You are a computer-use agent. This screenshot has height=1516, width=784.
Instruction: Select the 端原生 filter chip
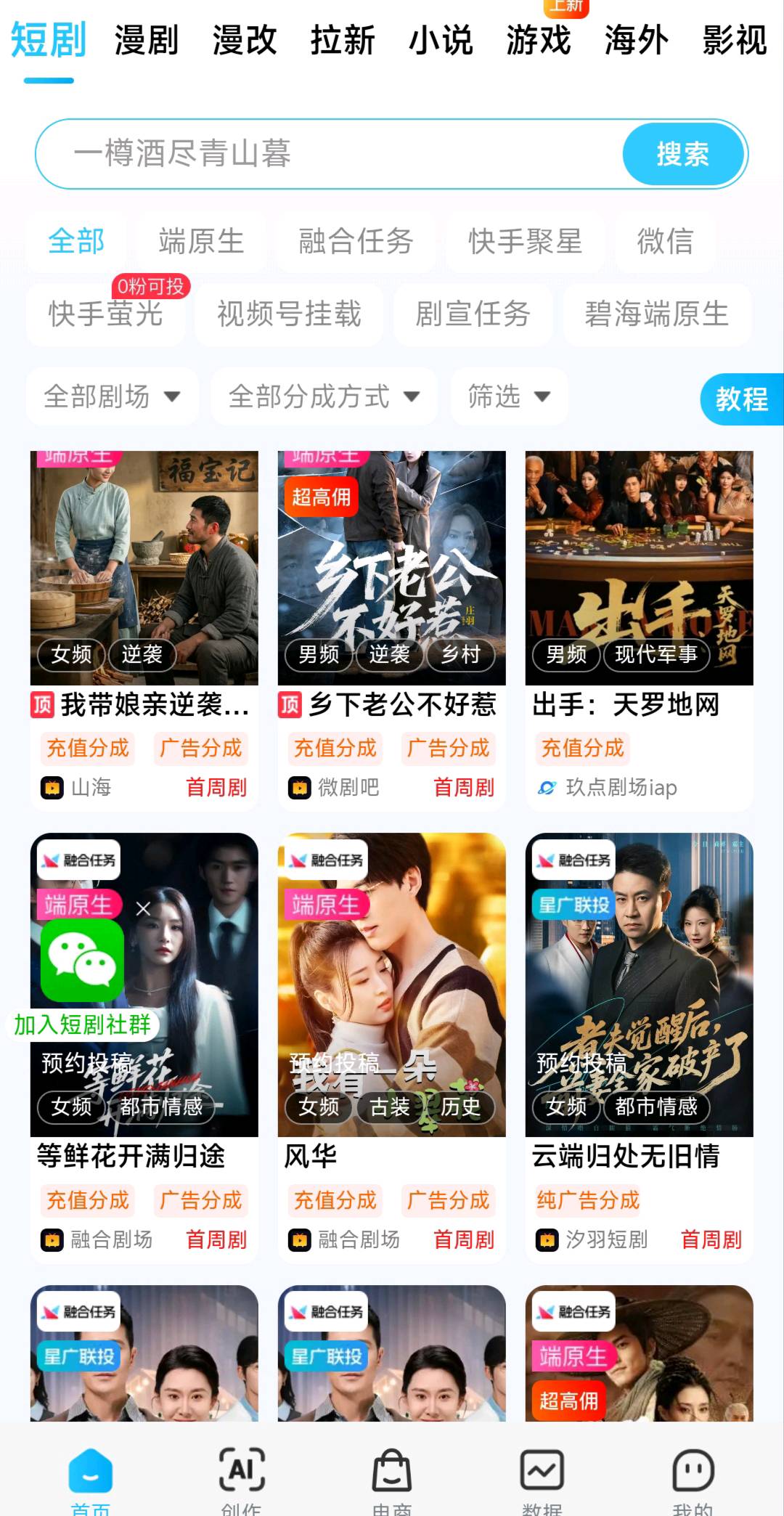coord(200,243)
